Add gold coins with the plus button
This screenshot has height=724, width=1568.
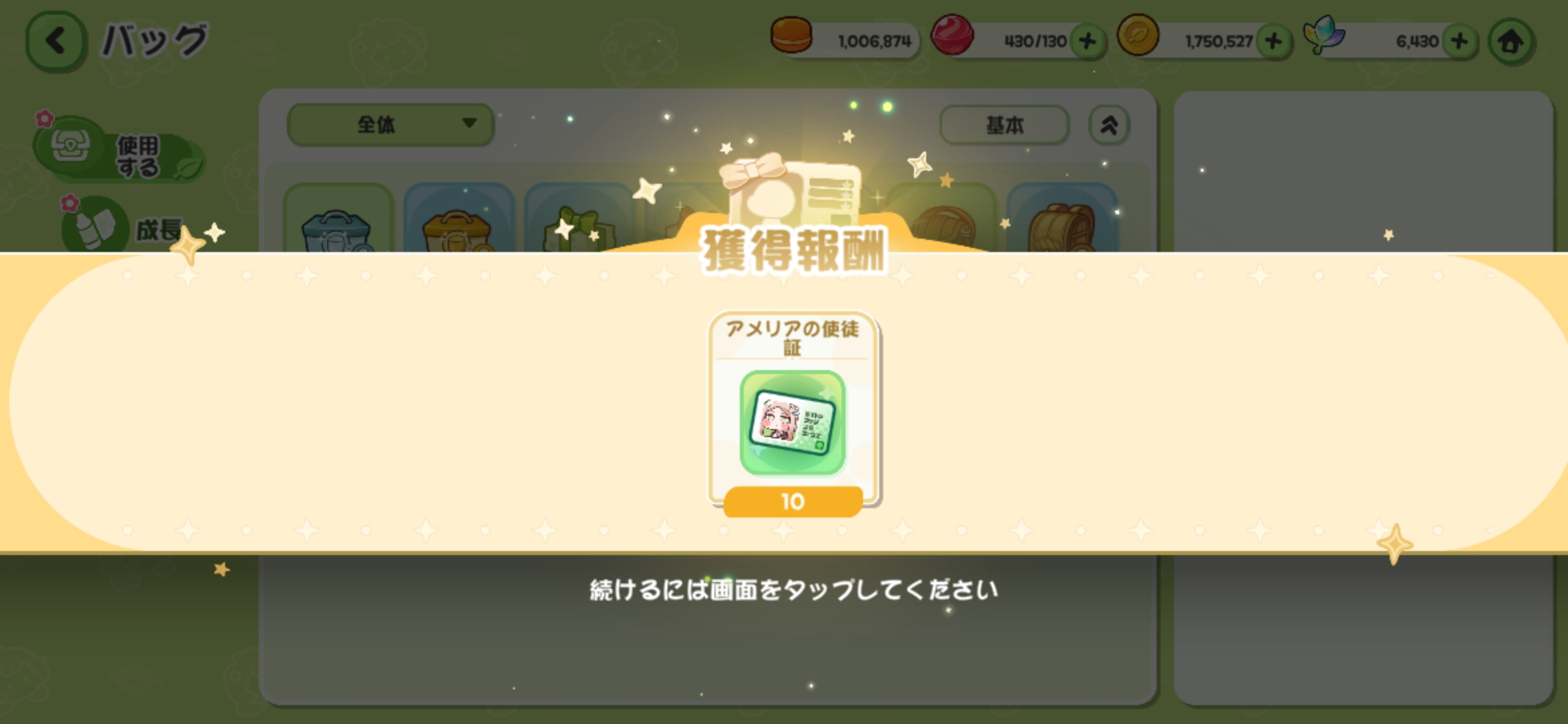click(1273, 42)
